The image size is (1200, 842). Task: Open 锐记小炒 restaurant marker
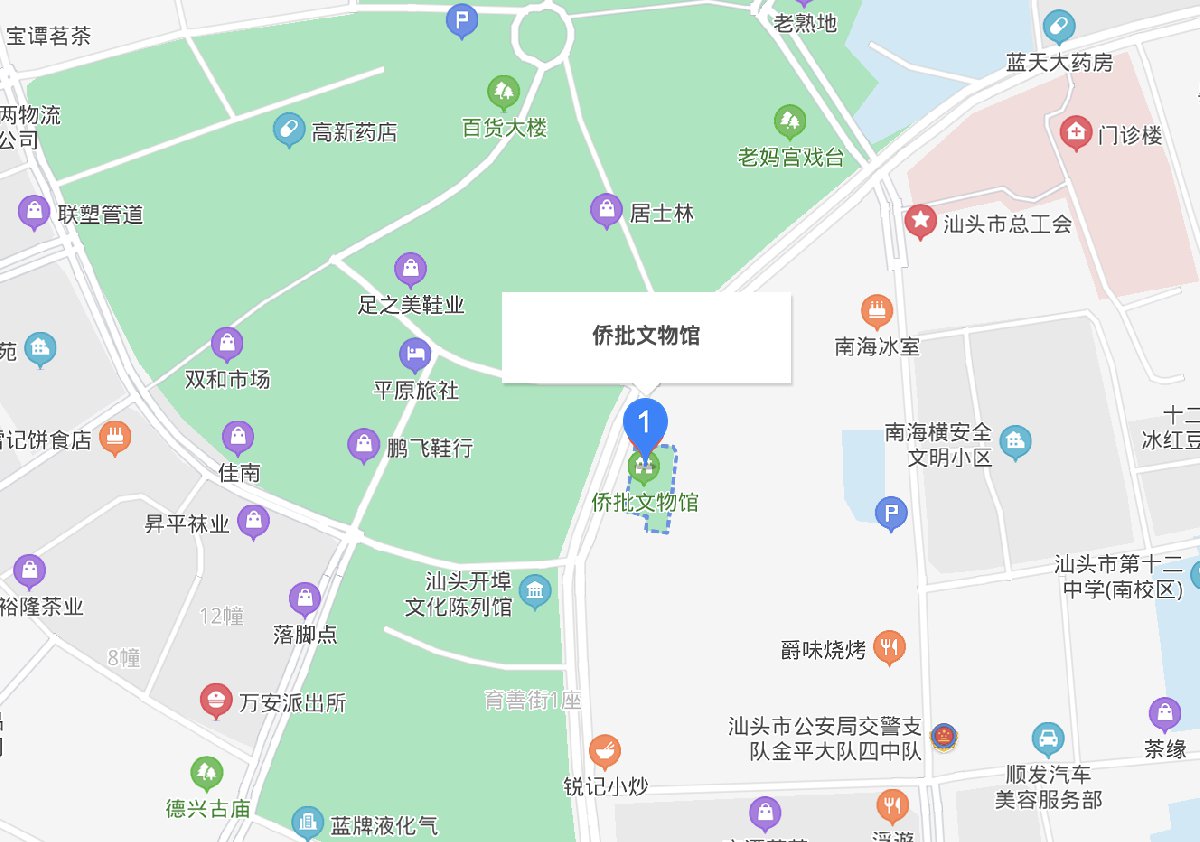(604, 750)
